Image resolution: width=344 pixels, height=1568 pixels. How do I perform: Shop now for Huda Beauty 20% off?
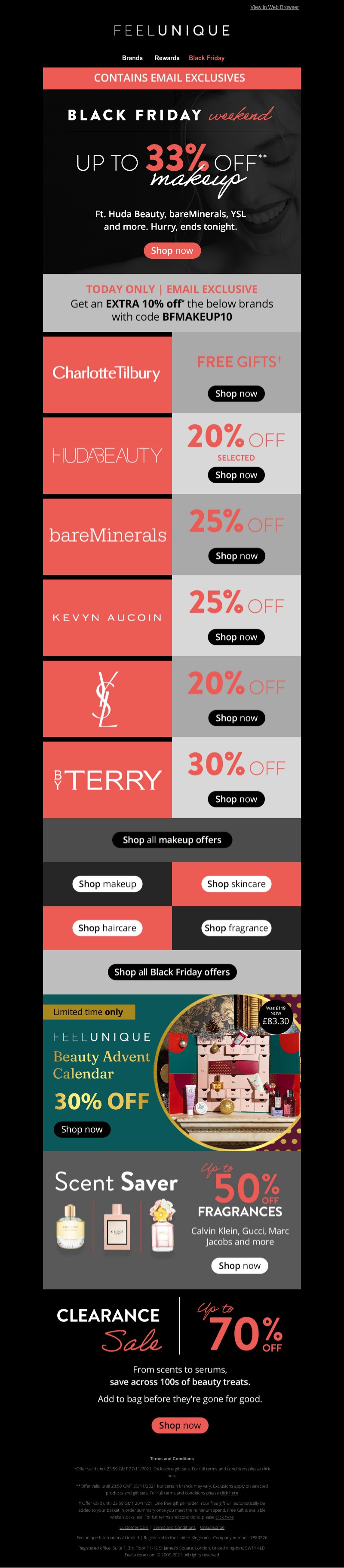pos(236,475)
